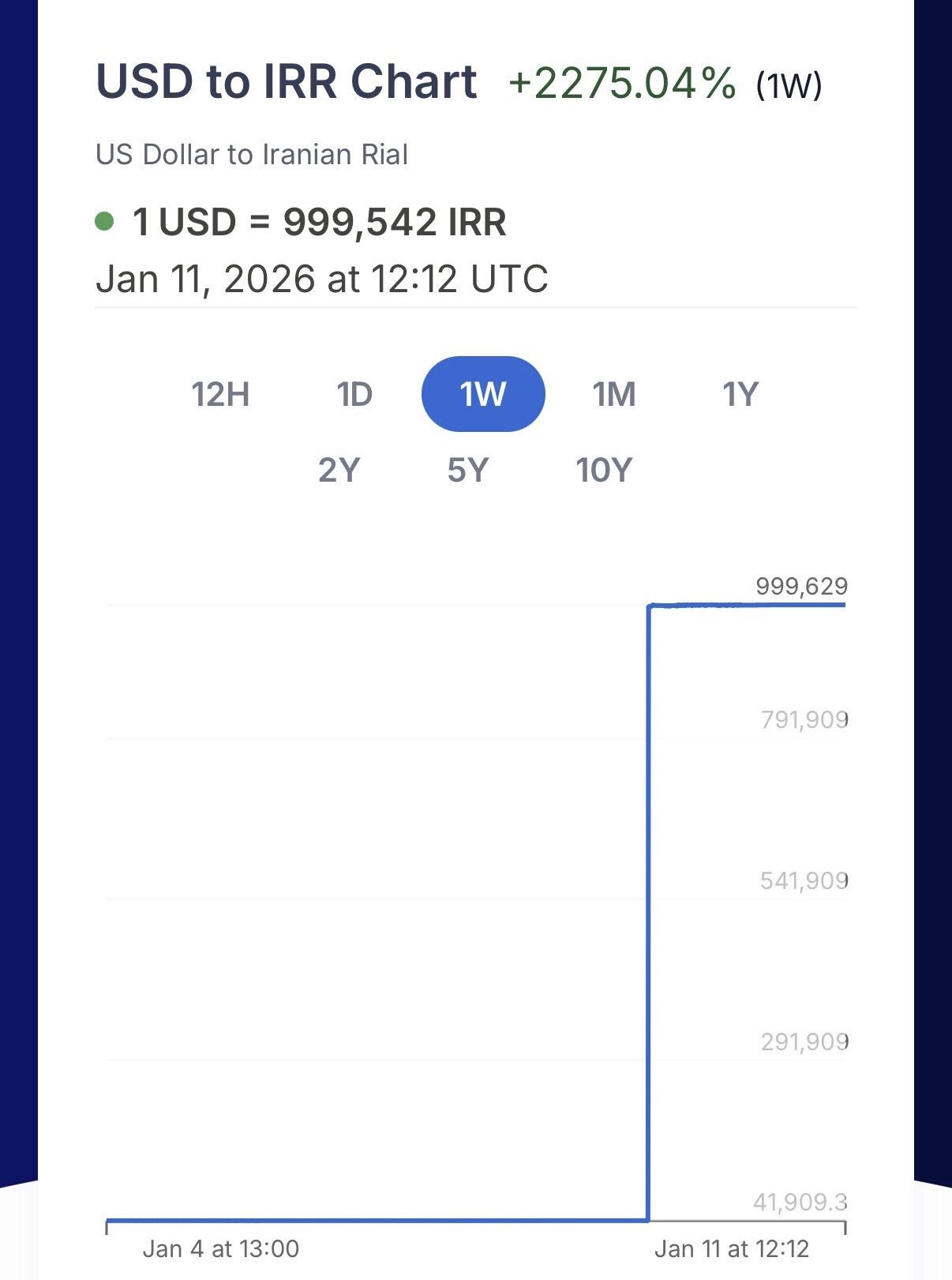952x1280 pixels.
Task: Switch chart range to 12H
Action: [x=220, y=394]
